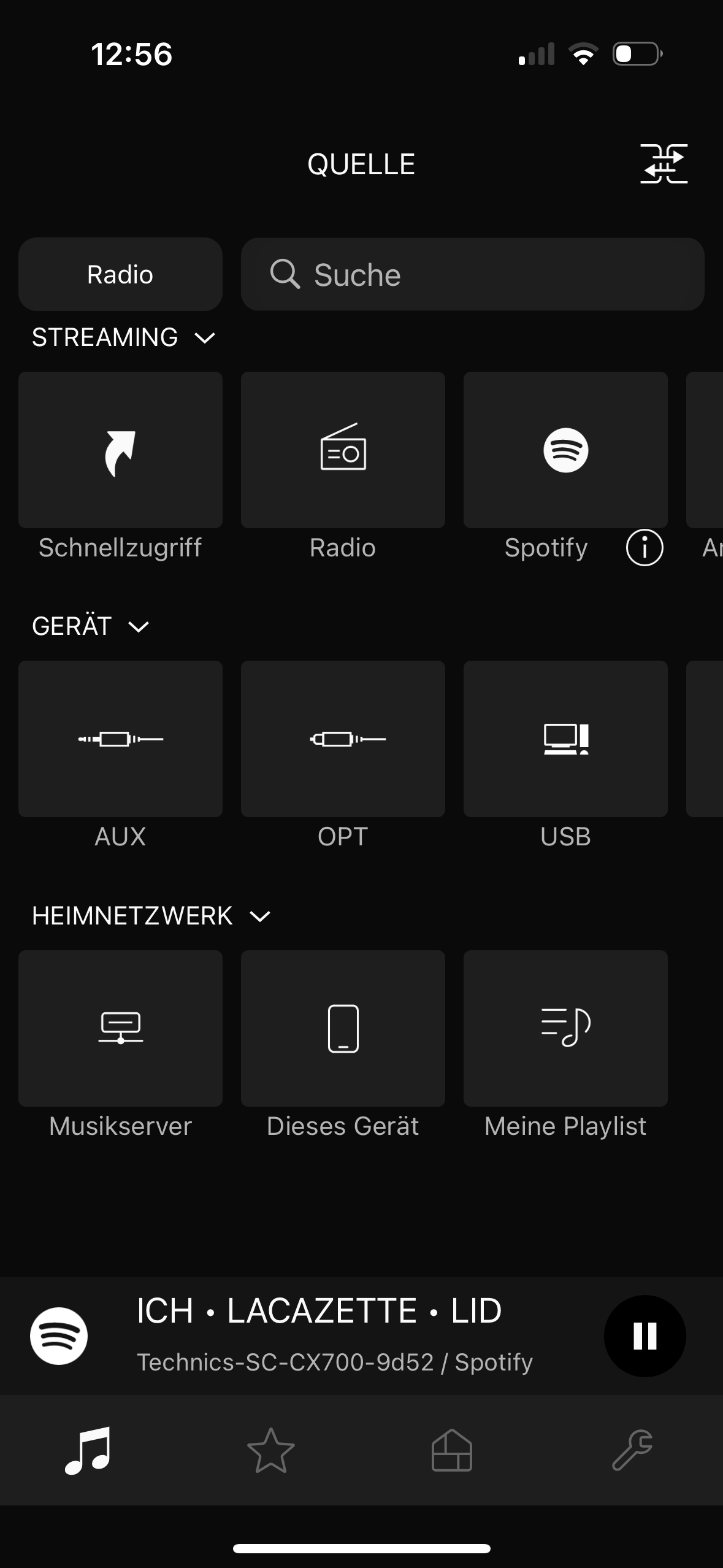The image size is (723, 1568).
Task: Choose Spotify as source
Action: [x=565, y=450]
